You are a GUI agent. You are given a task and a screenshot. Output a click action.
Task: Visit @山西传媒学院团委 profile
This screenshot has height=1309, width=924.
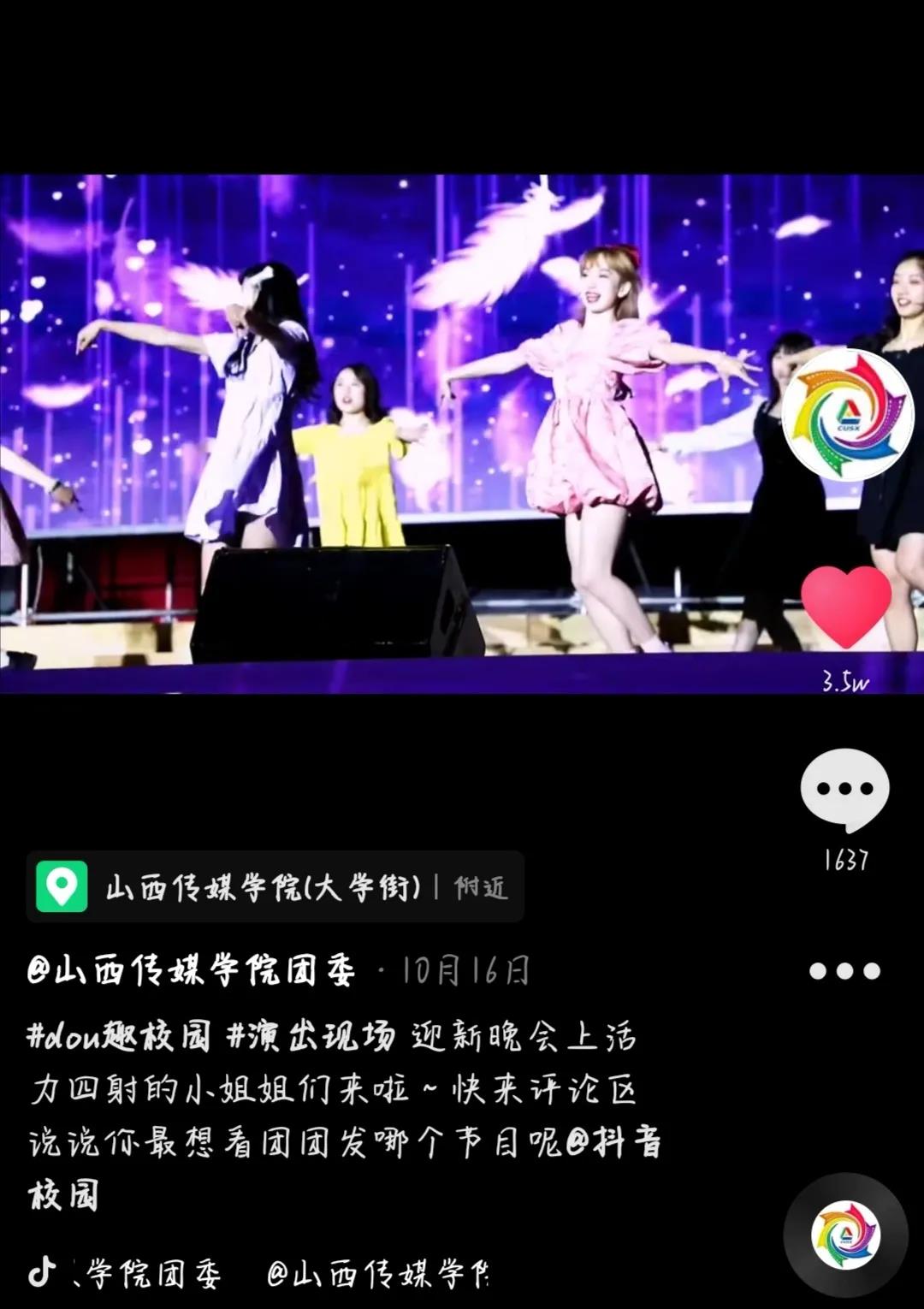(192, 971)
